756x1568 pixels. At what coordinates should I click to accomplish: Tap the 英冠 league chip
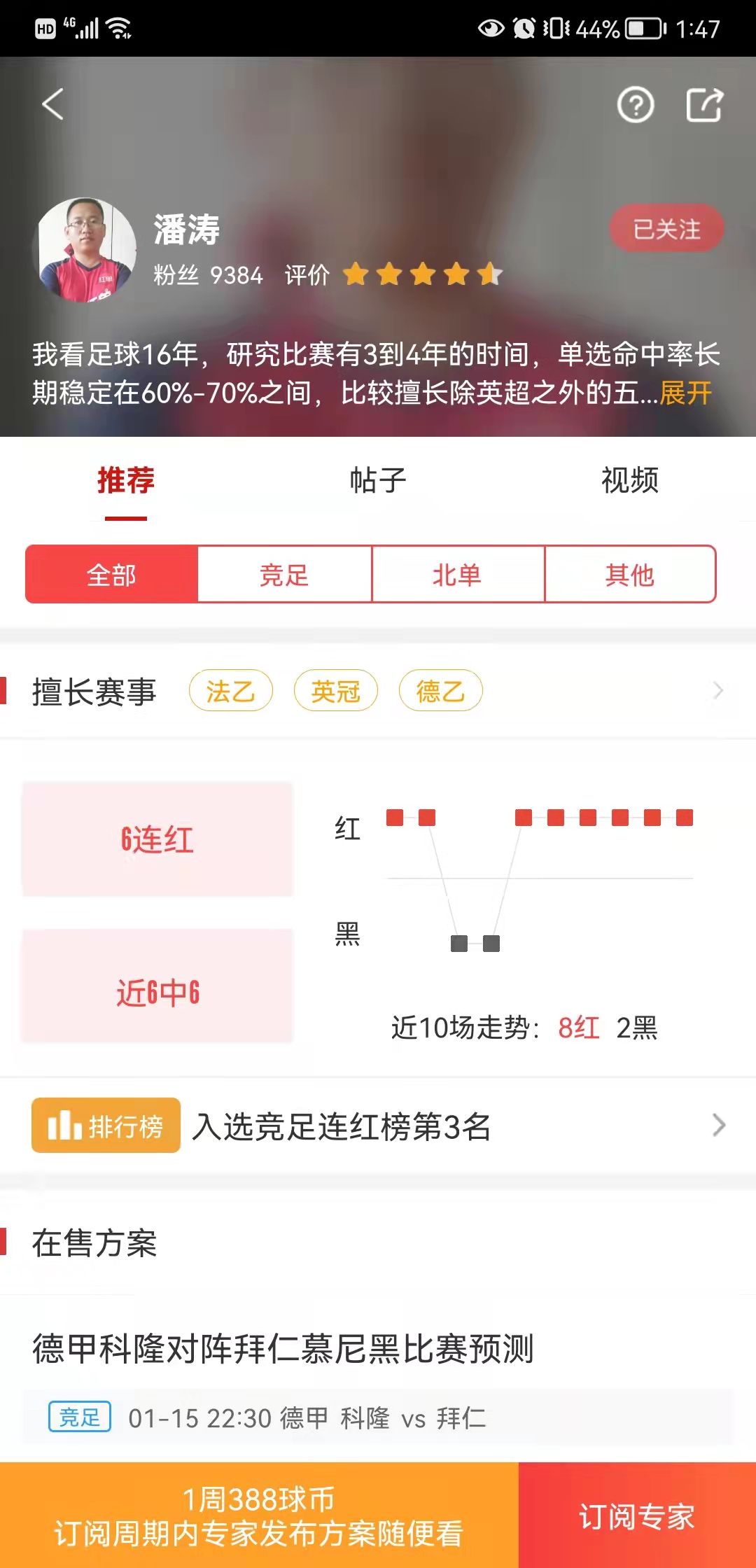[x=335, y=691]
